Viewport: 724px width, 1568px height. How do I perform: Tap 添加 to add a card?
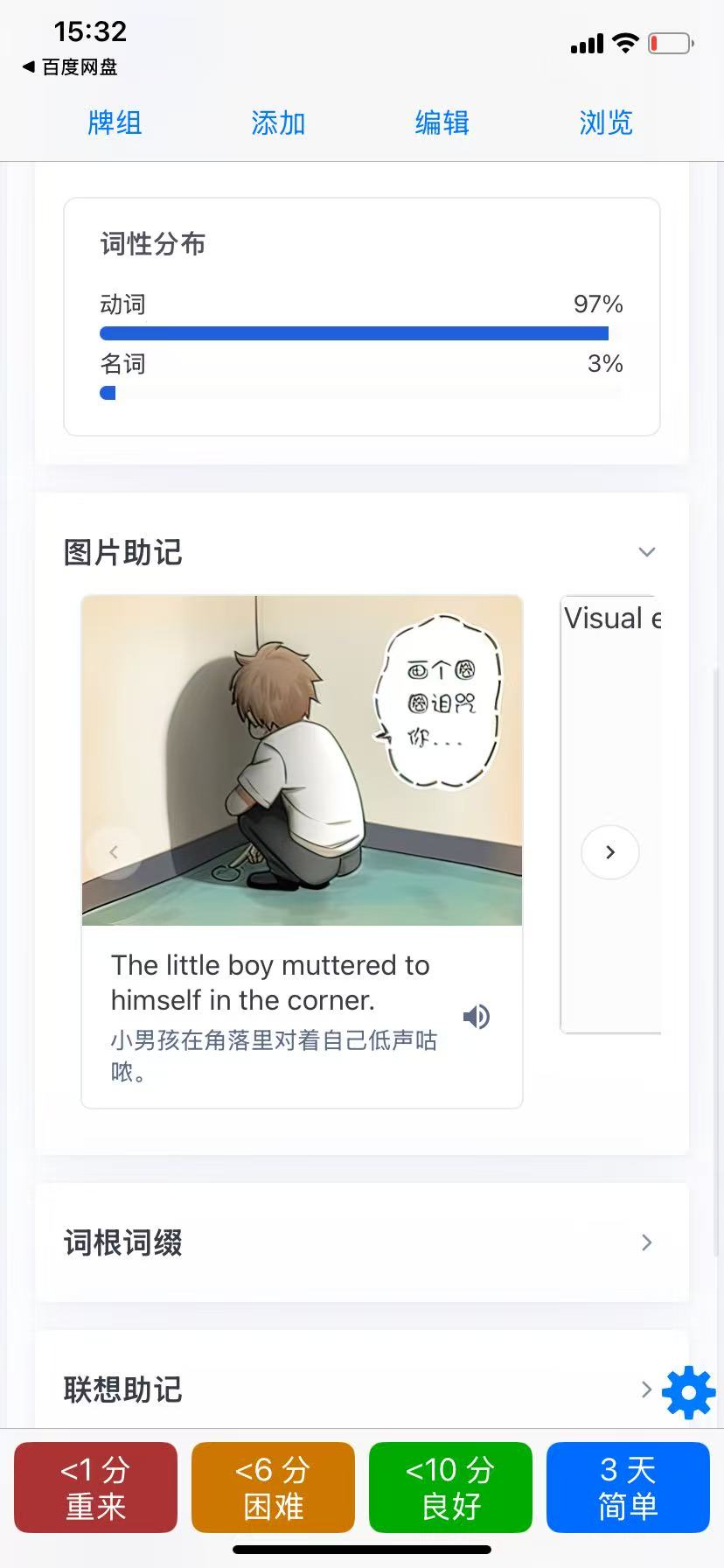click(278, 122)
